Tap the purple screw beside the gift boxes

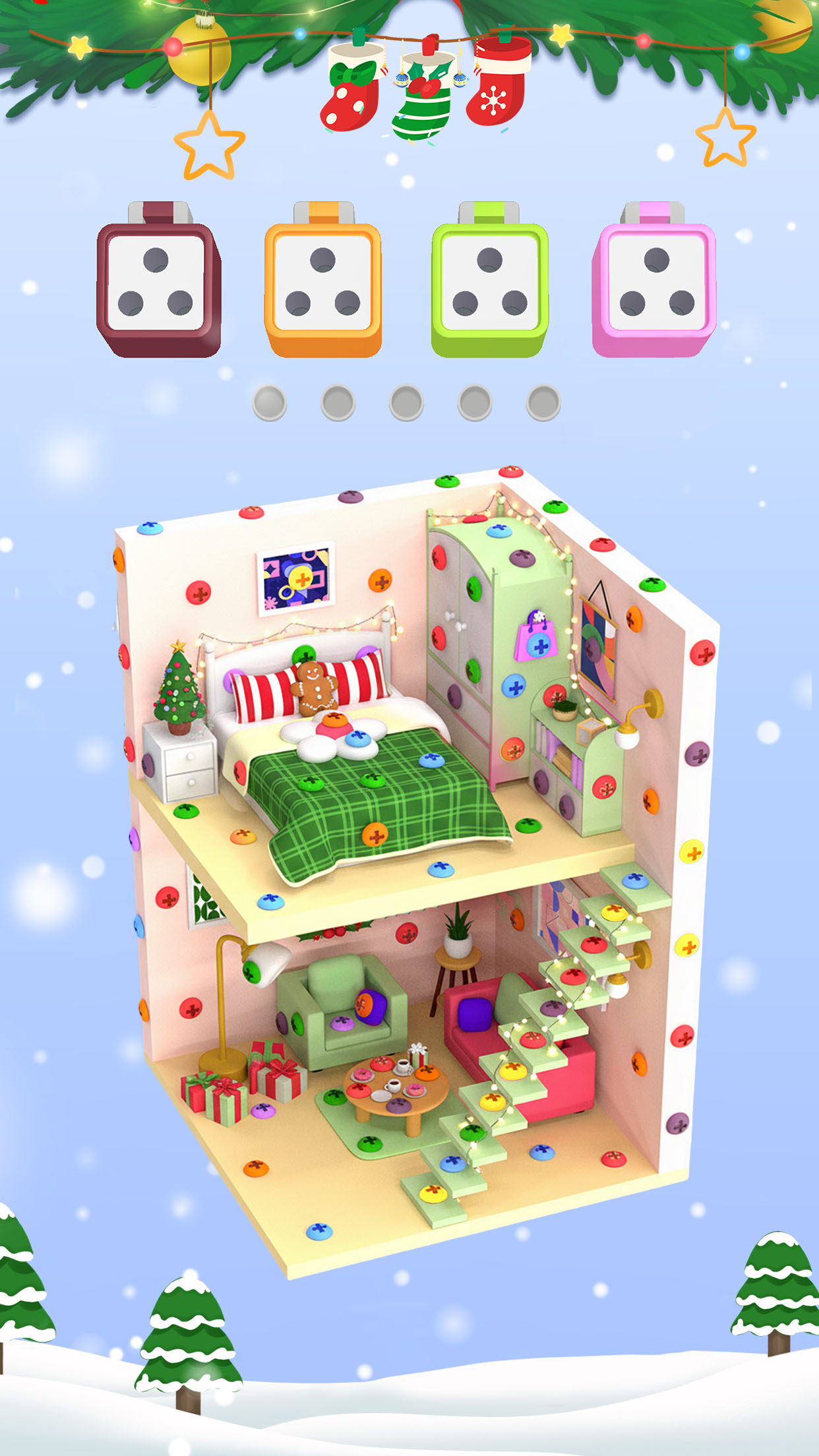(x=262, y=1110)
